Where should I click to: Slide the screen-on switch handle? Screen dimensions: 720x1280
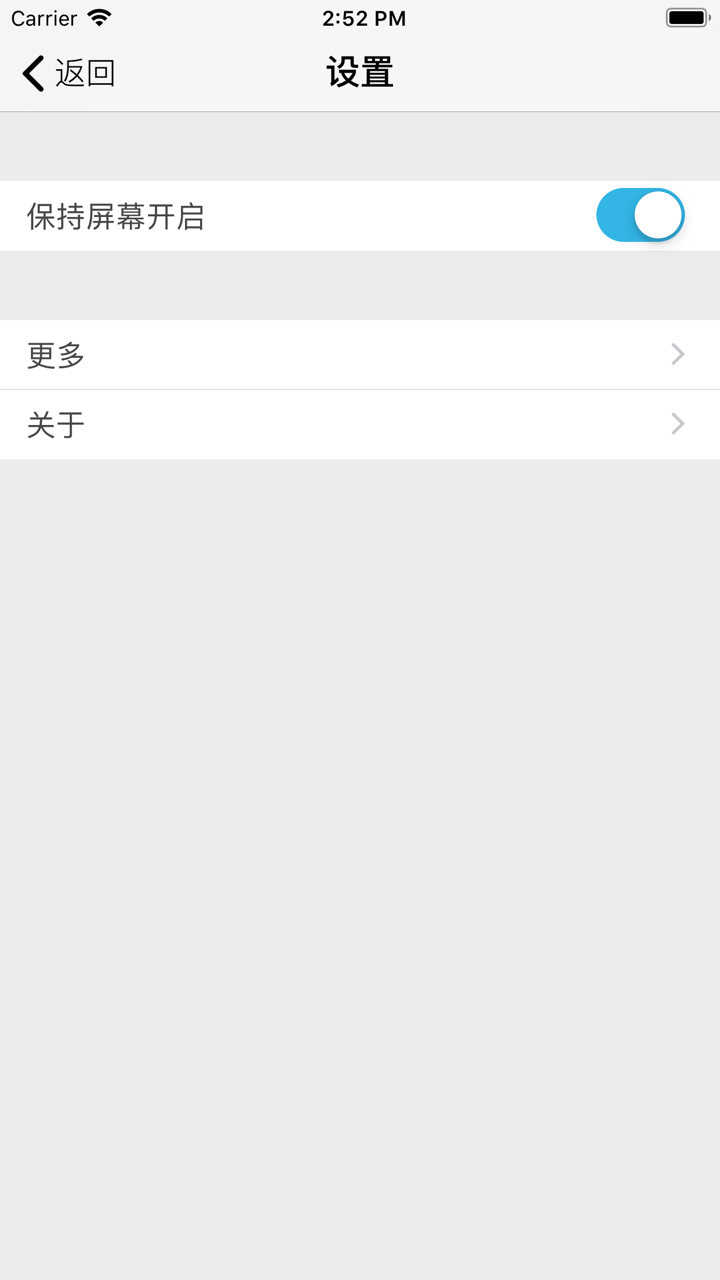(658, 214)
